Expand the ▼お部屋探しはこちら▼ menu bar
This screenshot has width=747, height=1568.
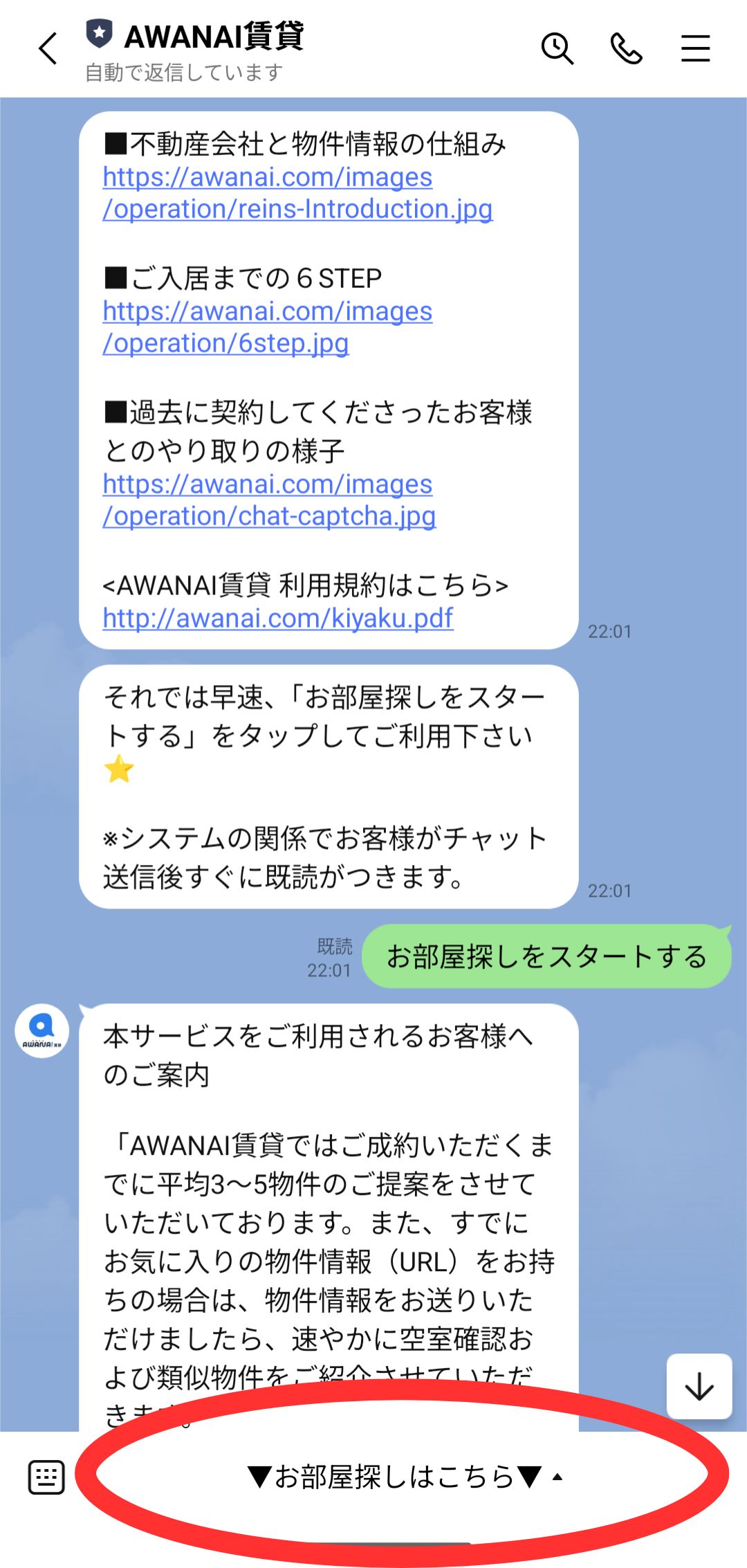point(405,1477)
